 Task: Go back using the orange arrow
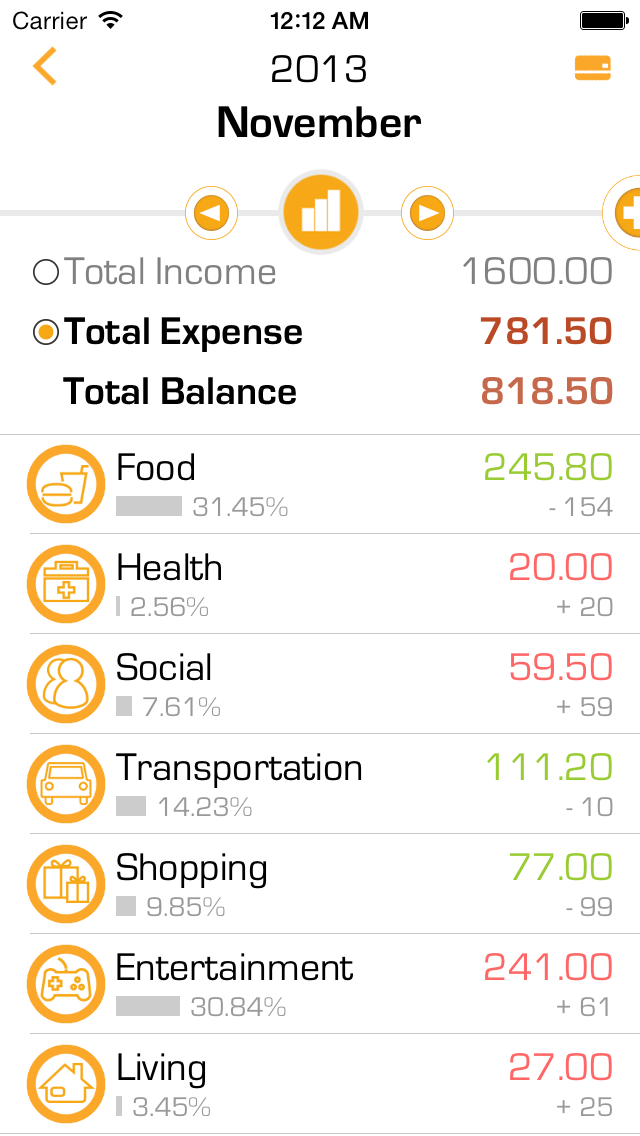click(44, 67)
